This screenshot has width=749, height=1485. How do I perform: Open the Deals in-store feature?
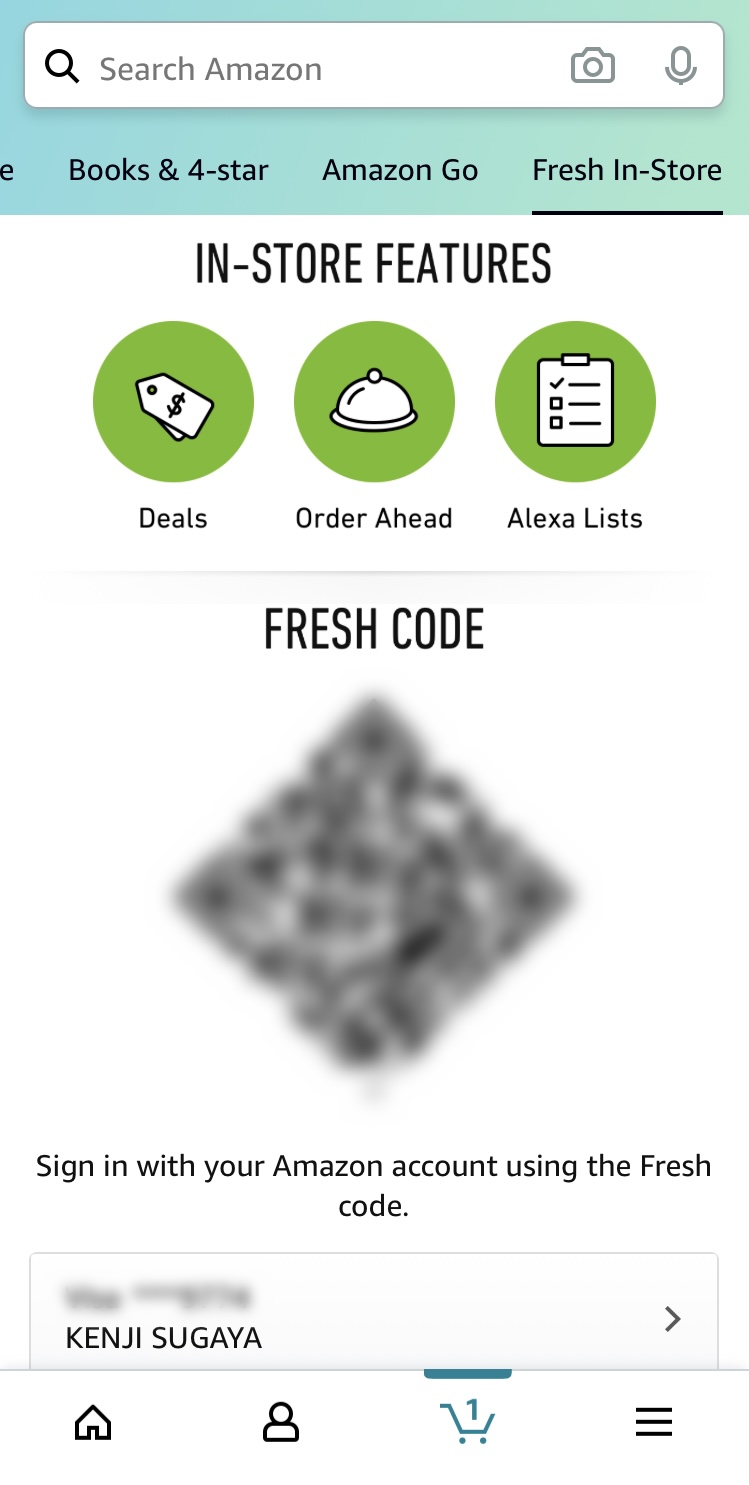point(173,427)
